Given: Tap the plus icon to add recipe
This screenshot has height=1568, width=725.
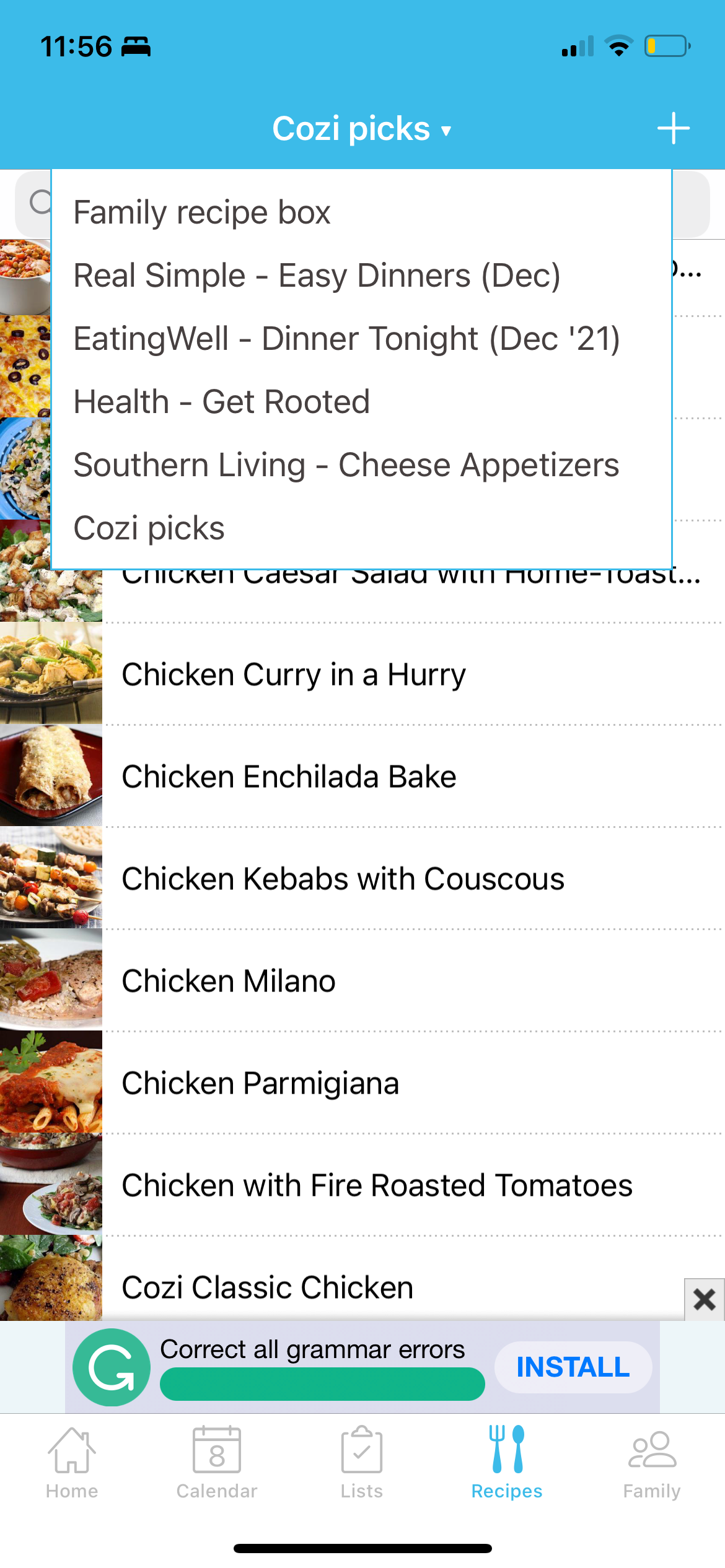Looking at the screenshot, I should coord(673,129).
